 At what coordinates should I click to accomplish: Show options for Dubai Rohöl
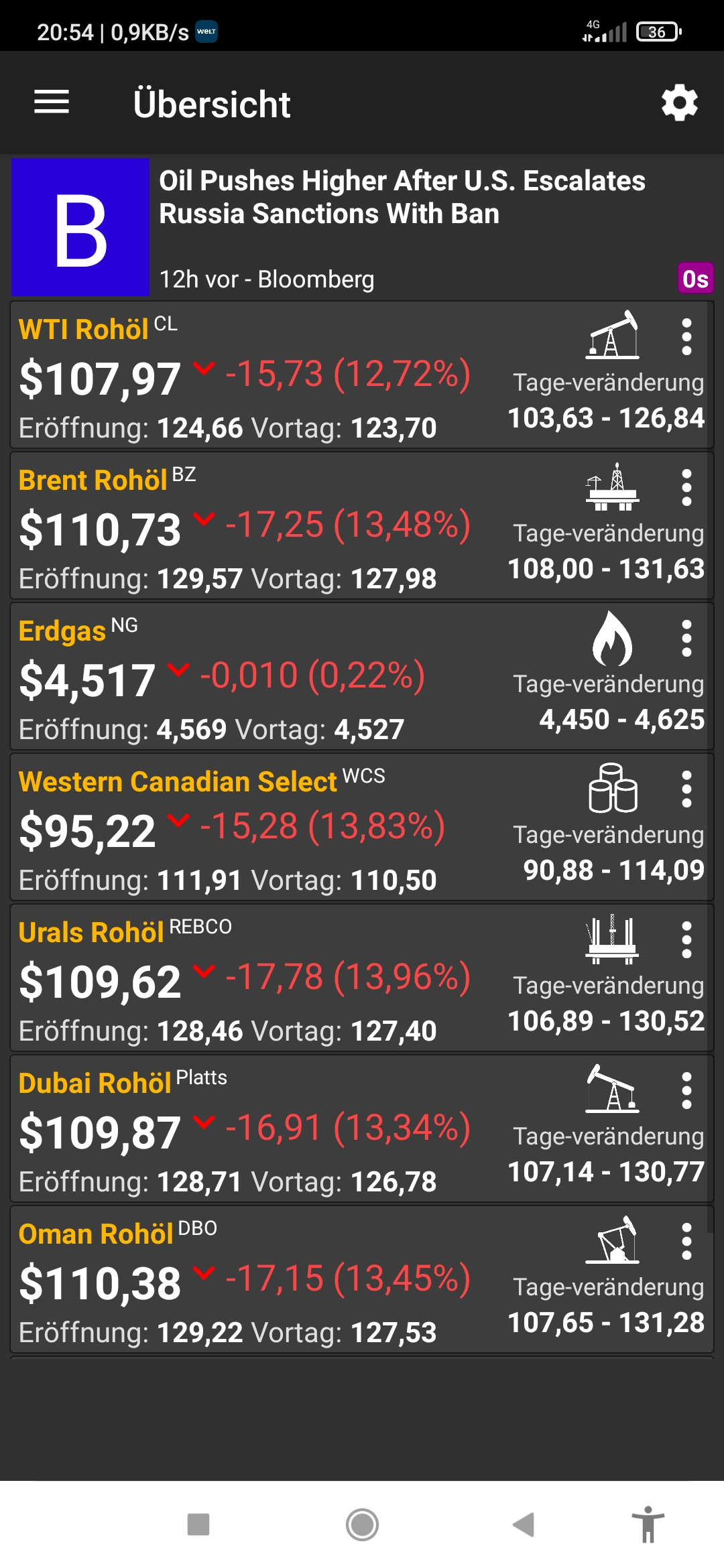click(686, 1090)
